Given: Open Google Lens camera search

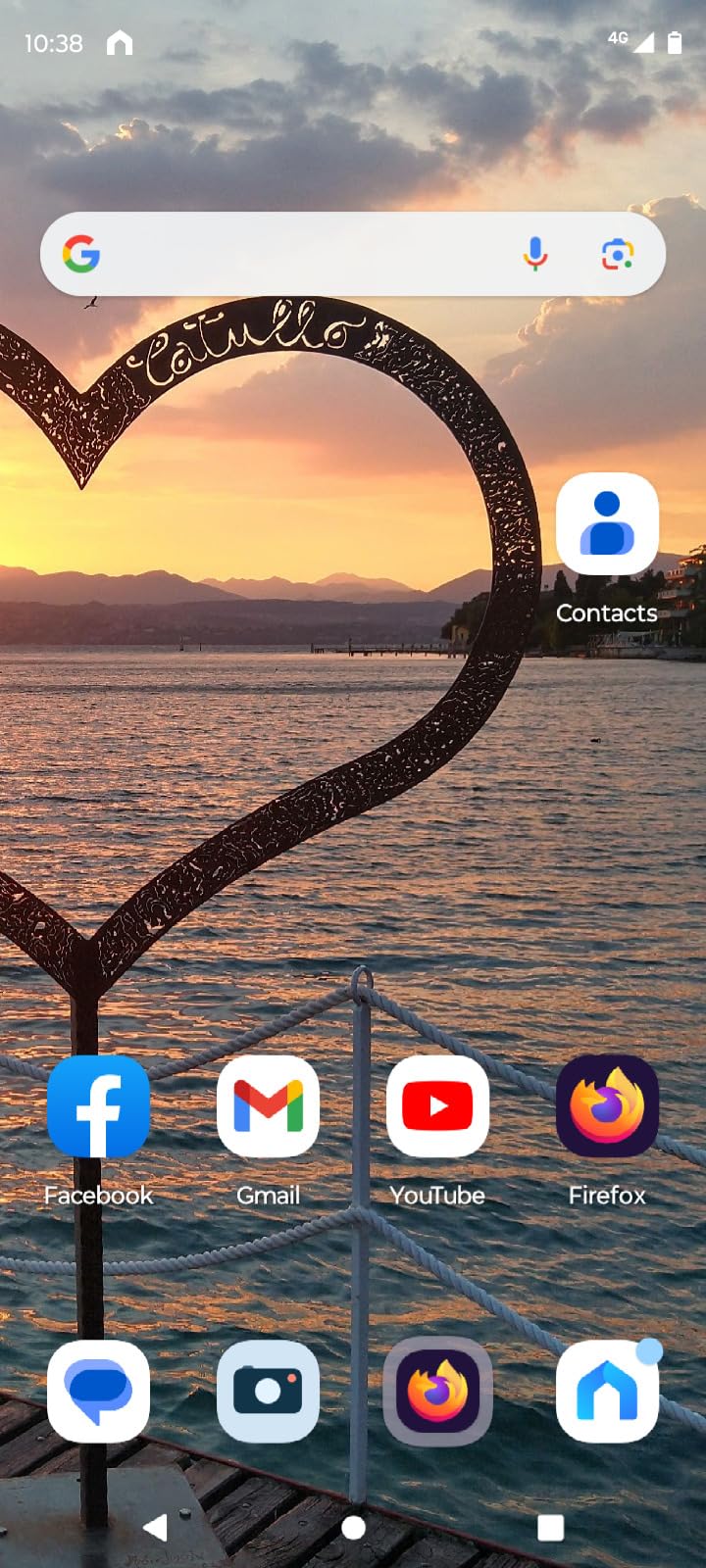Looking at the screenshot, I should [x=617, y=255].
